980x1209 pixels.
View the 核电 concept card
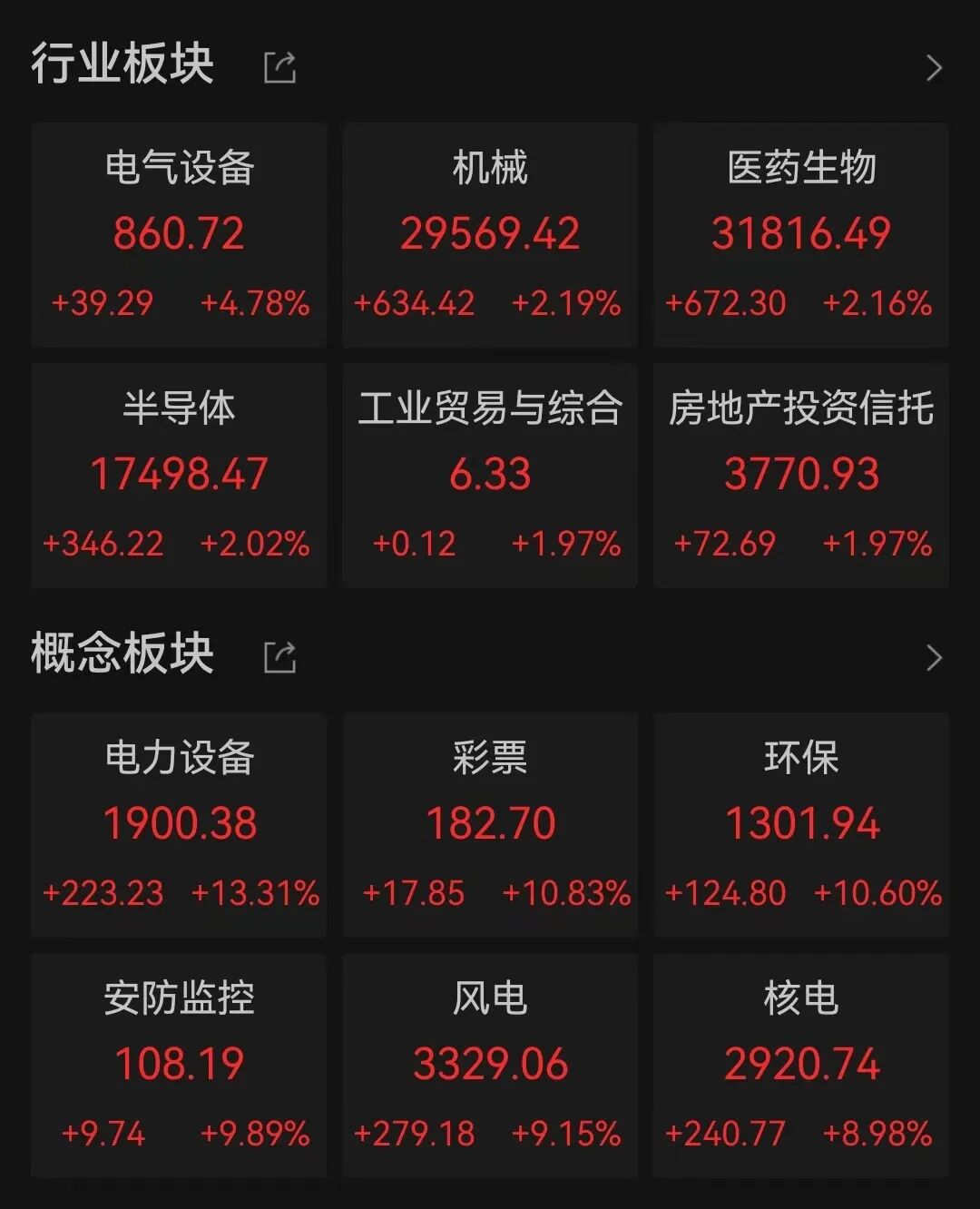[x=801, y=1065]
